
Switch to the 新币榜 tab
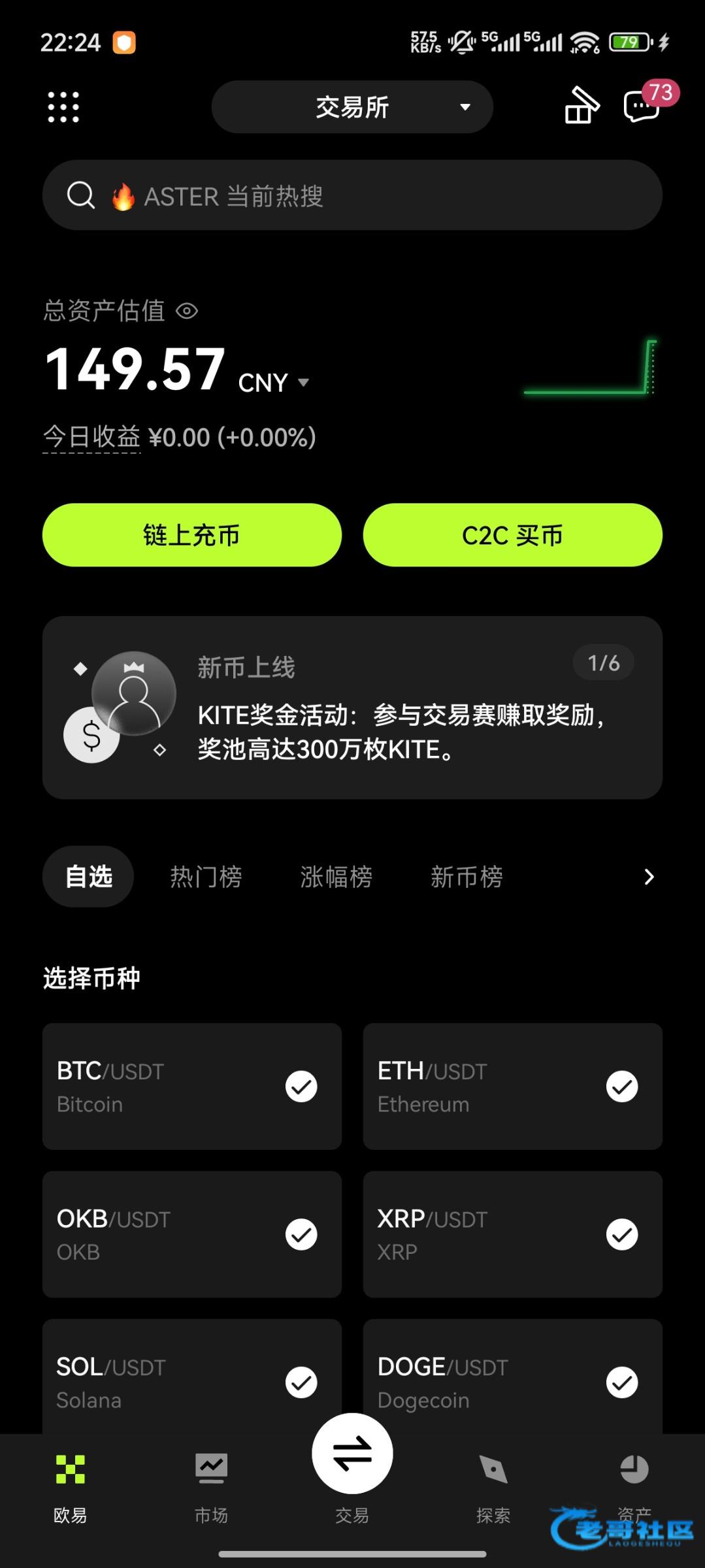467,877
